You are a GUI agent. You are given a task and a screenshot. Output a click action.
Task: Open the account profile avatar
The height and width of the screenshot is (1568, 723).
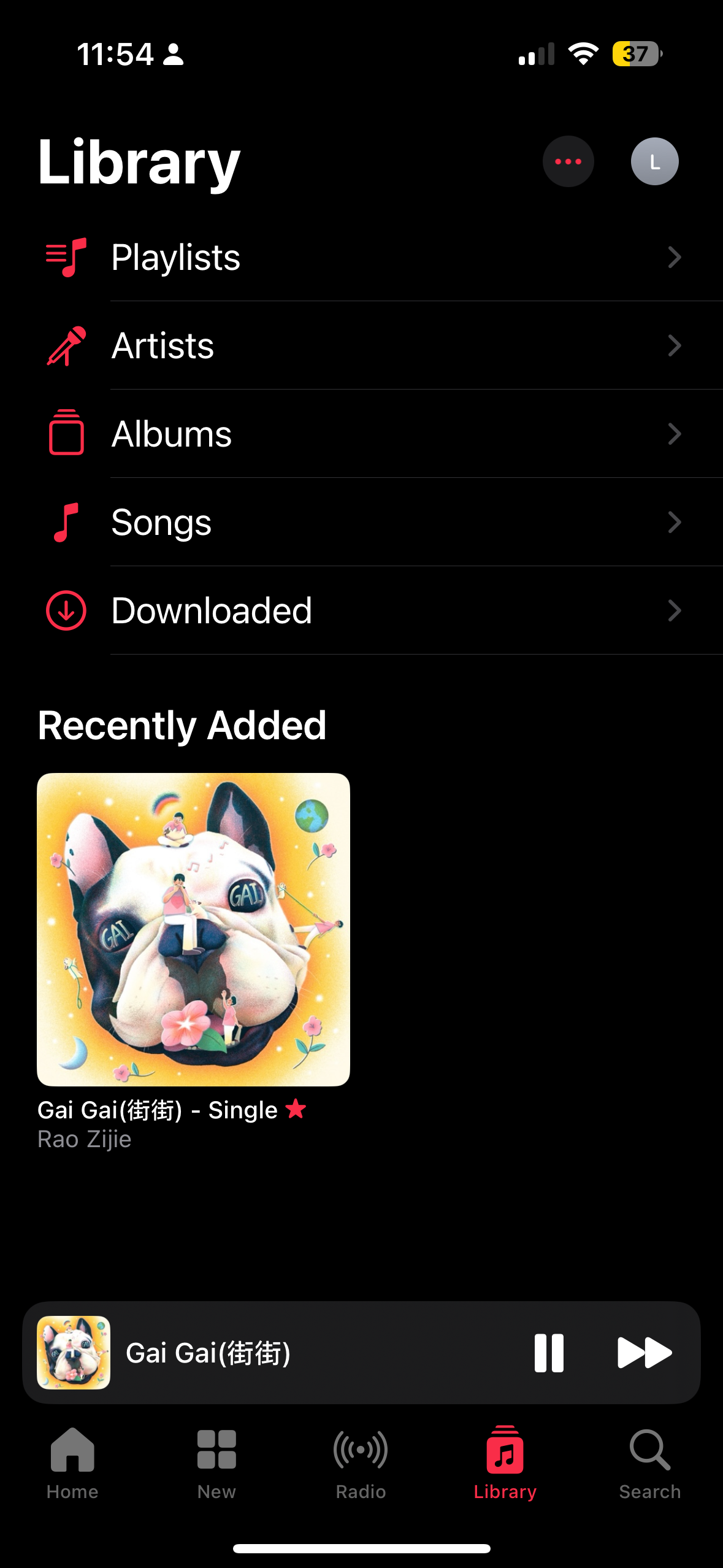(x=654, y=161)
